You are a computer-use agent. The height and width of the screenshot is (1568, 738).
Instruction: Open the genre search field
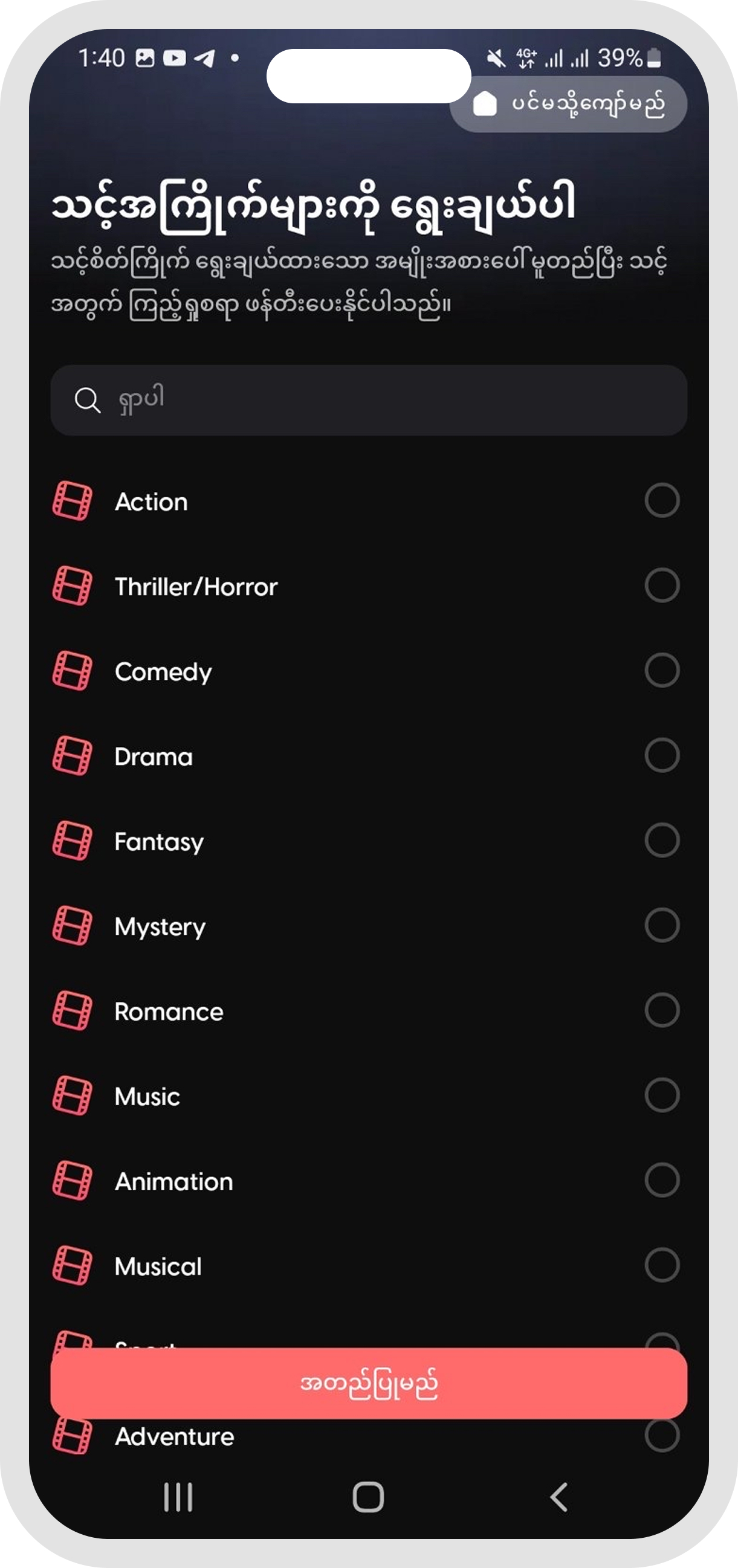click(368, 400)
